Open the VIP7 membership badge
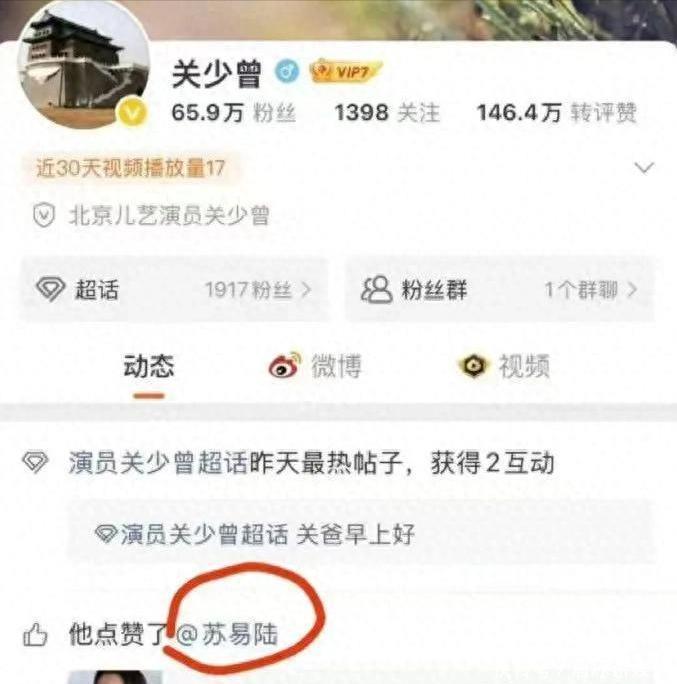This screenshot has height=684, width=677. 345,71
